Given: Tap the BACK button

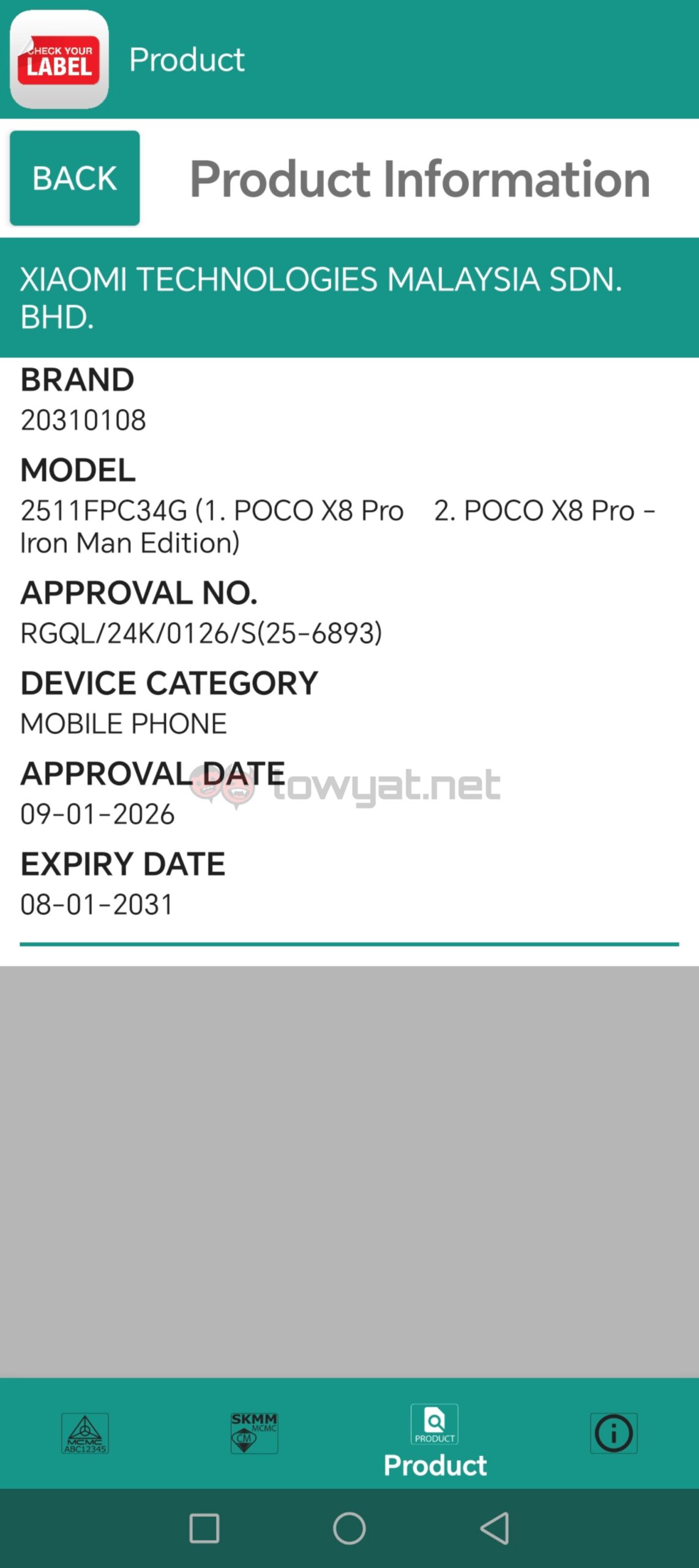Looking at the screenshot, I should 75,178.
